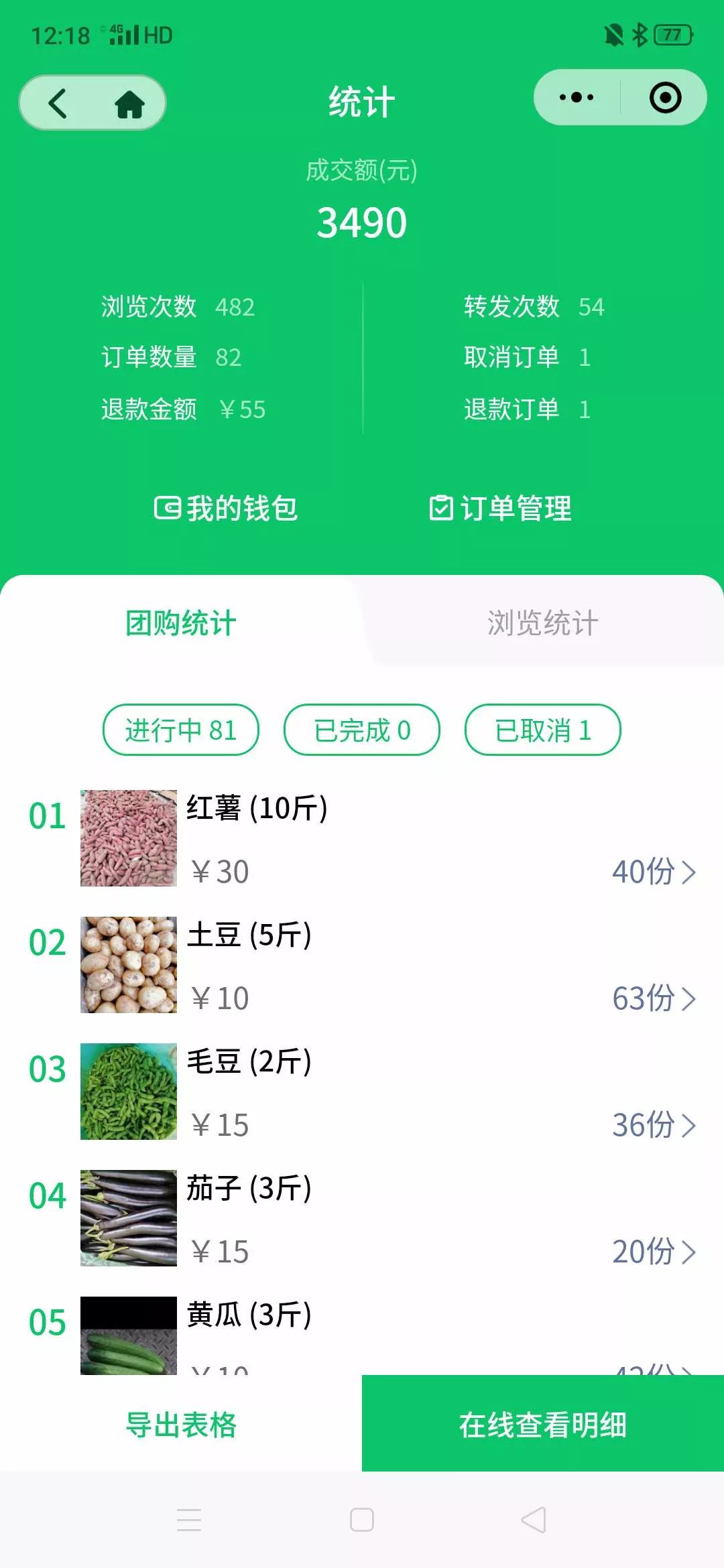This screenshot has height=1568, width=724.
Task: Open the 红薯 (10斤) item details
Action: [257, 809]
